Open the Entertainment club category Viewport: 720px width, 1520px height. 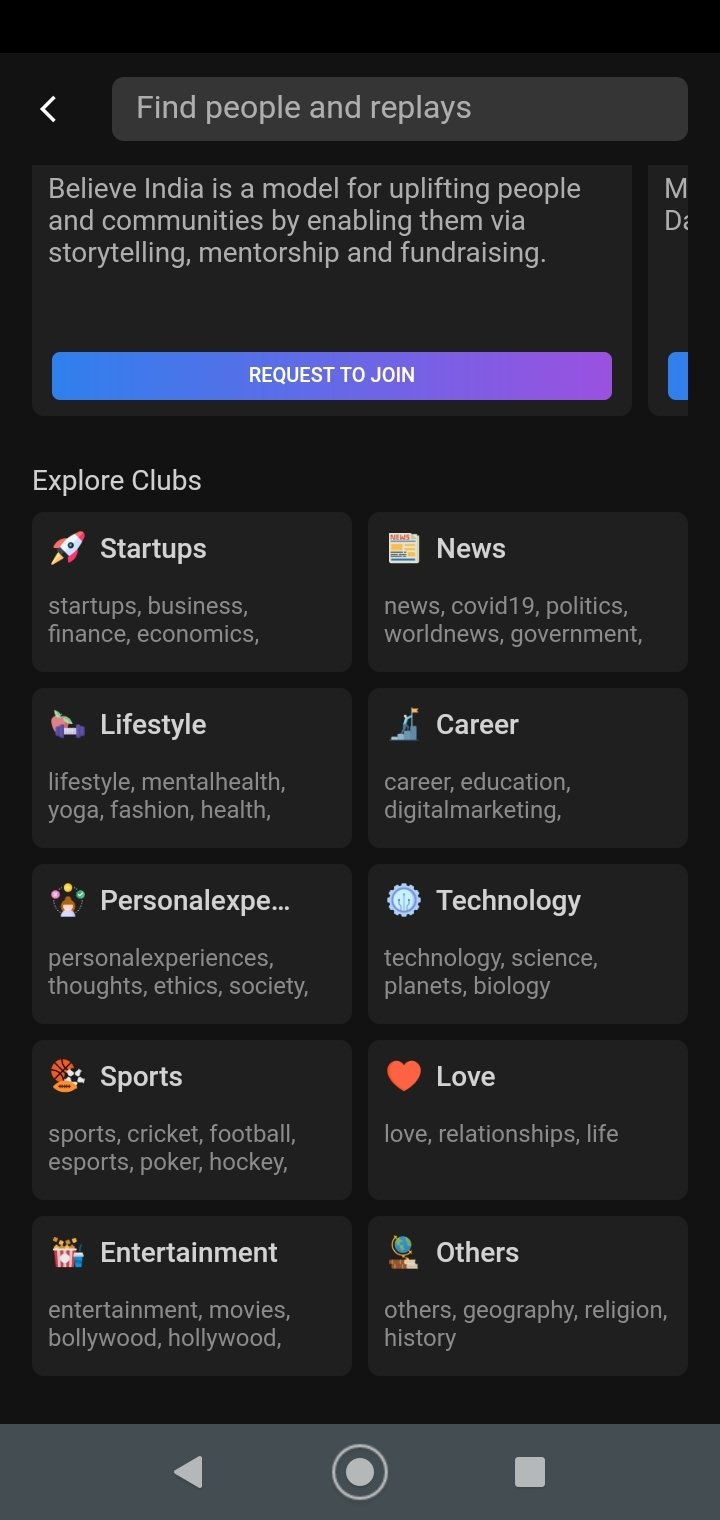[x=192, y=1296]
